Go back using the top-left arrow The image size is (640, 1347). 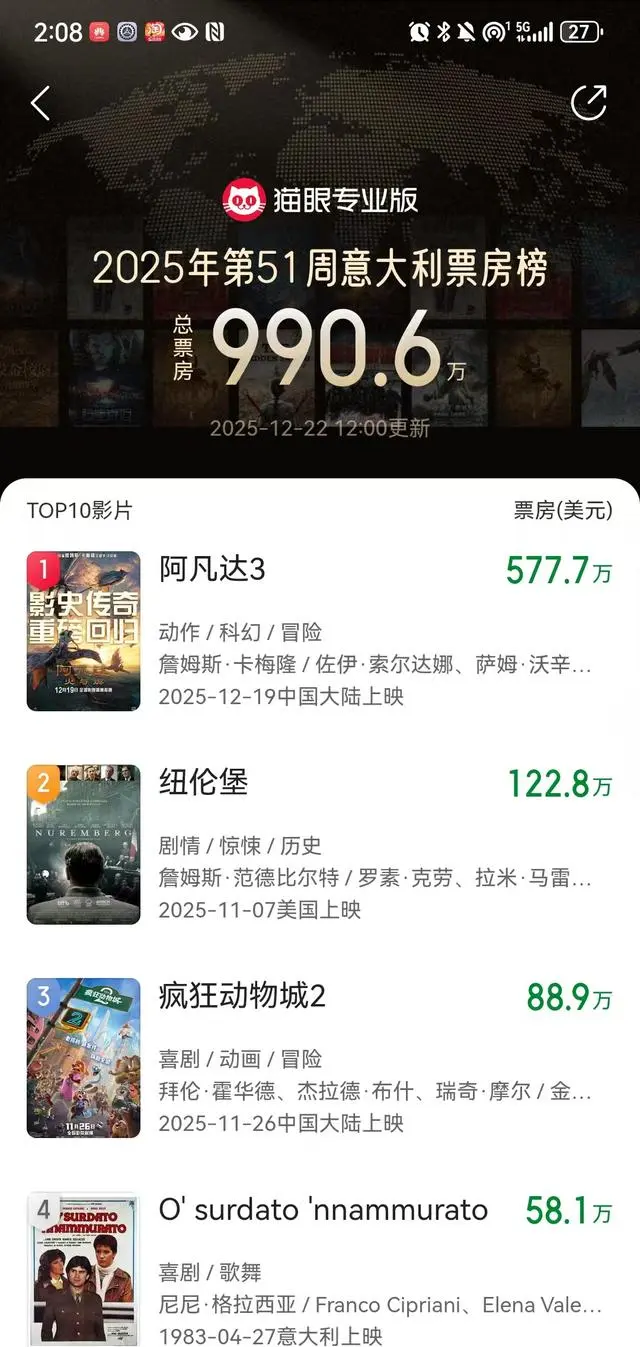[40, 103]
